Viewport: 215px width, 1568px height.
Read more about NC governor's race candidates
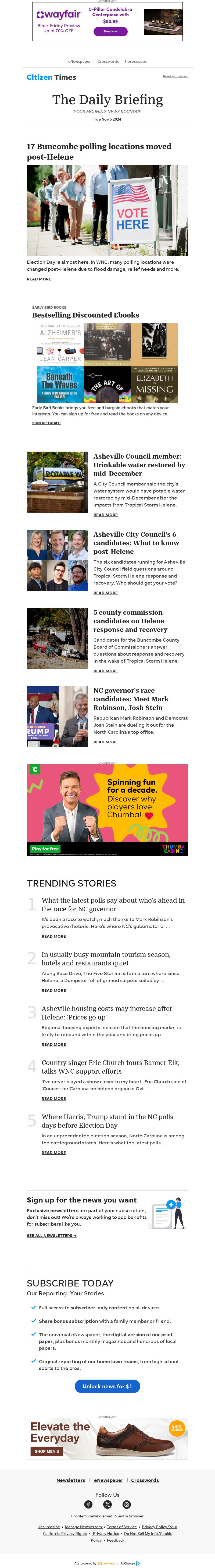pyautogui.click(x=105, y=741)
